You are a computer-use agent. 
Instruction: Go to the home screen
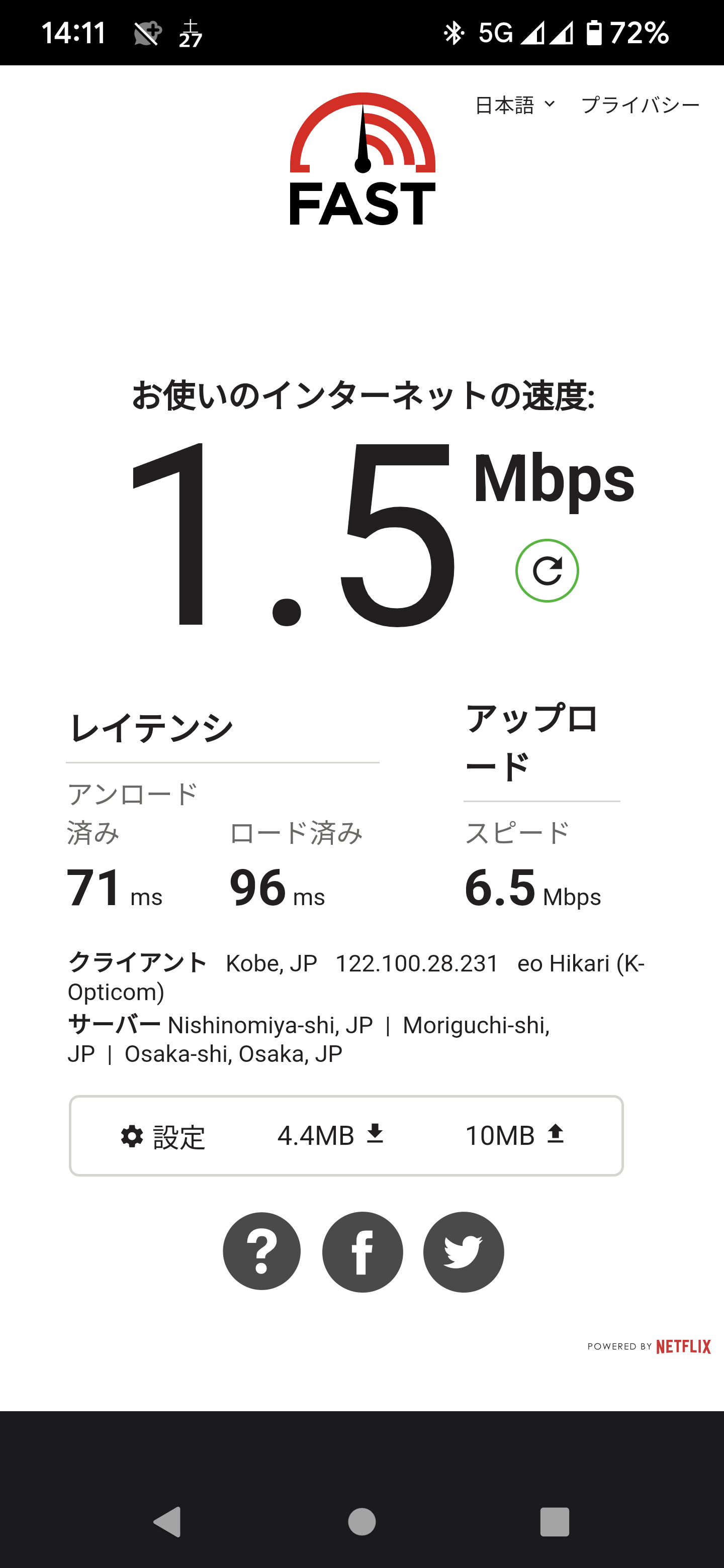click(361, 1522)
